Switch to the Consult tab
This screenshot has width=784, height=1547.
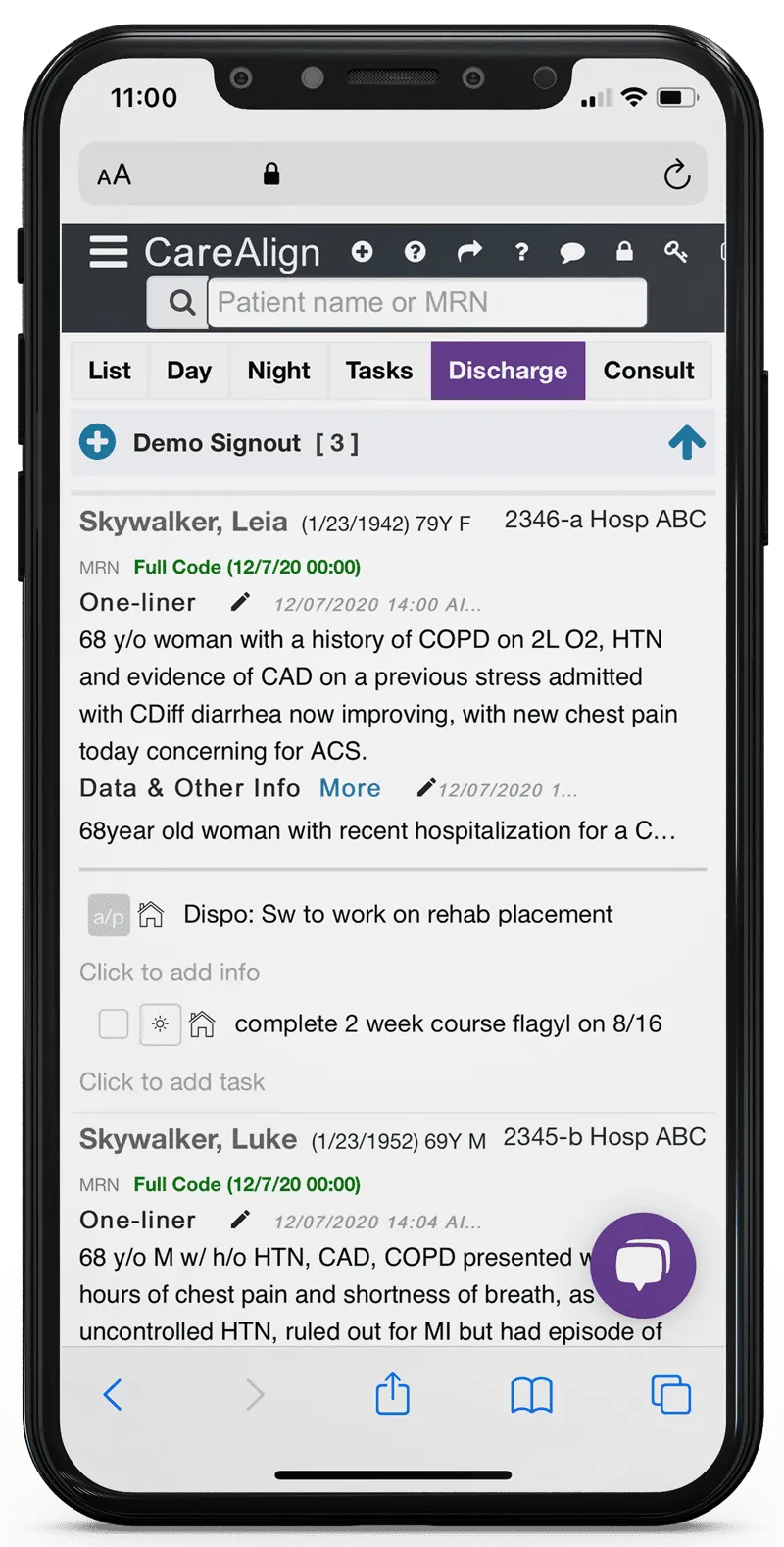[648, 371]
